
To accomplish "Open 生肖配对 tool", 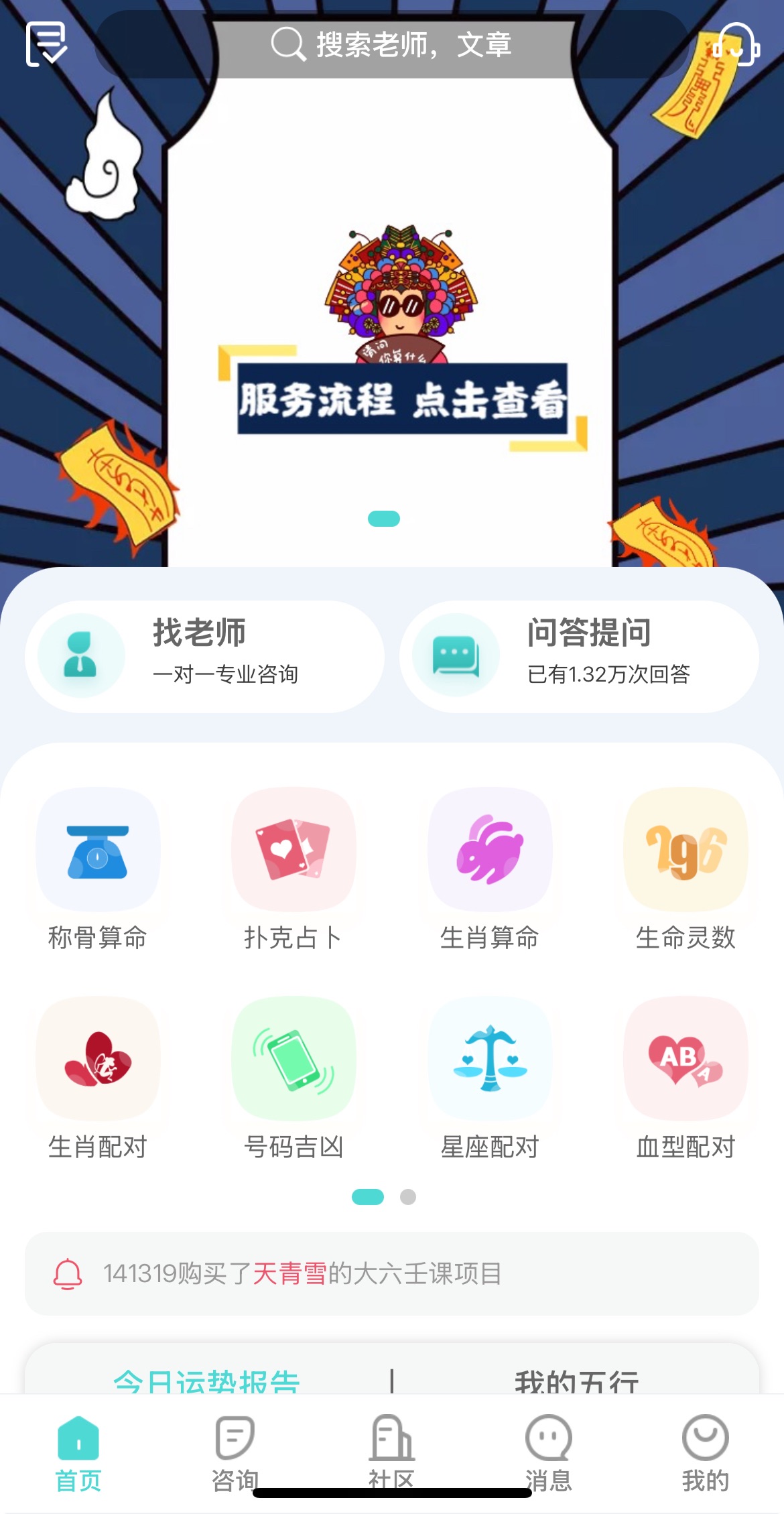I will click(x=98, y=1078).
